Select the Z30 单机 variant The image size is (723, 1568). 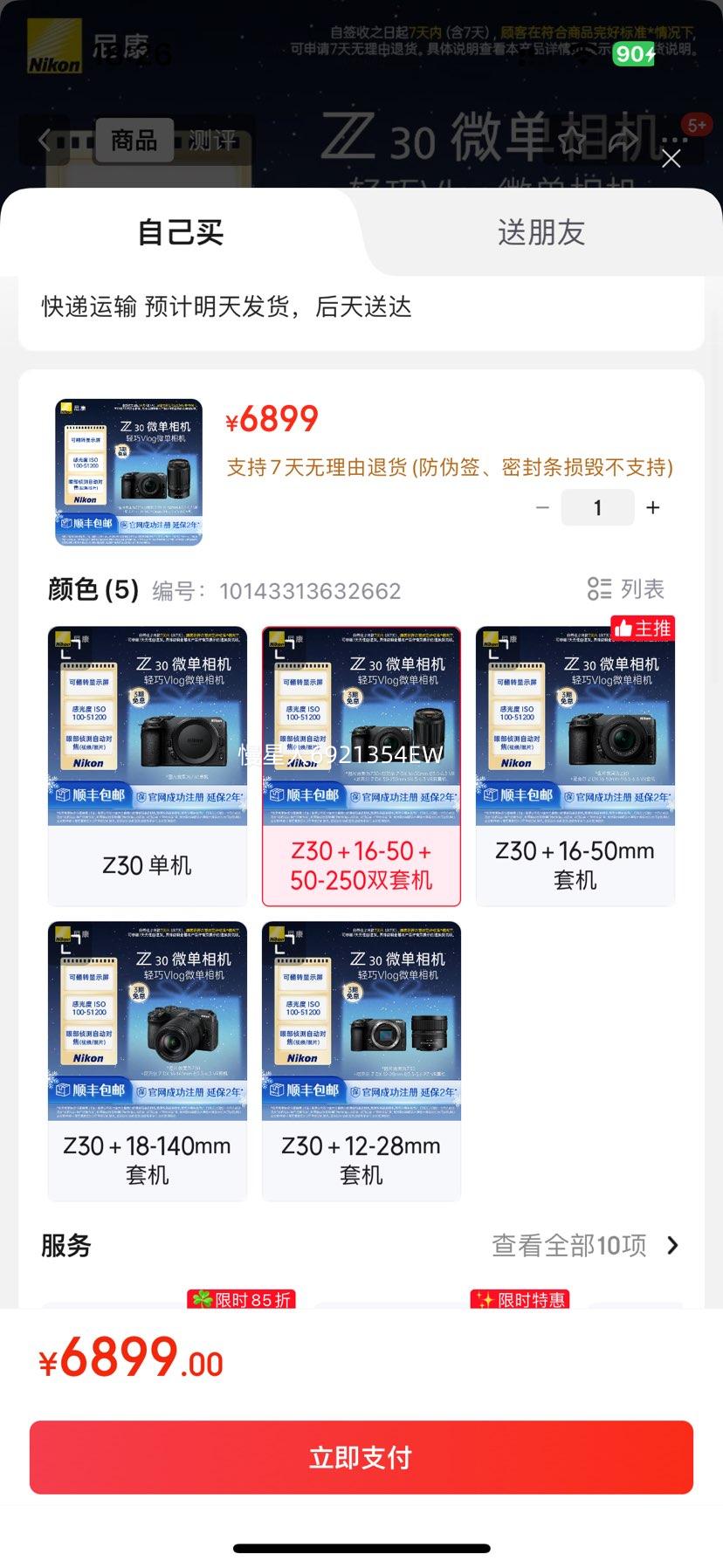[x=147, y=764]
